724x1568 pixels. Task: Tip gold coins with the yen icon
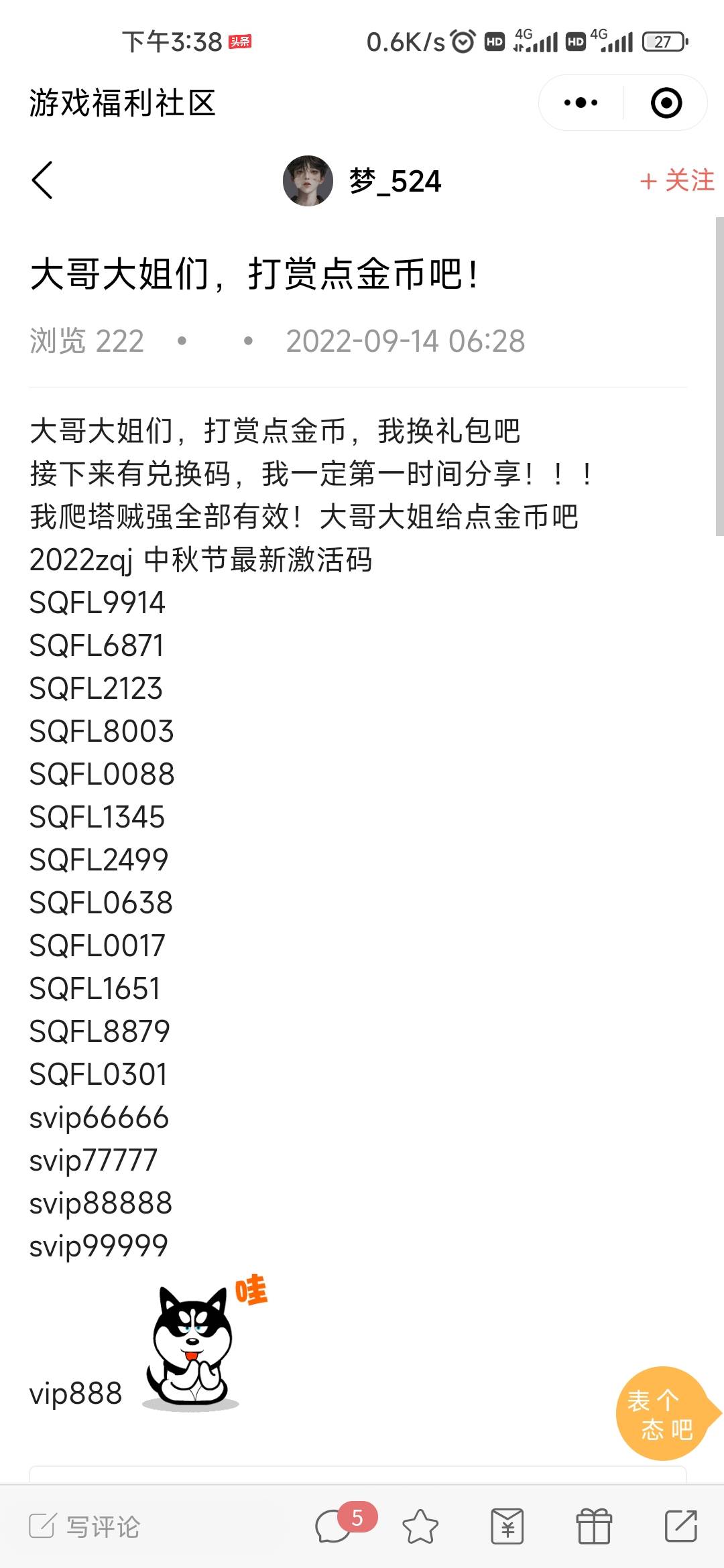click(507, 1526)
